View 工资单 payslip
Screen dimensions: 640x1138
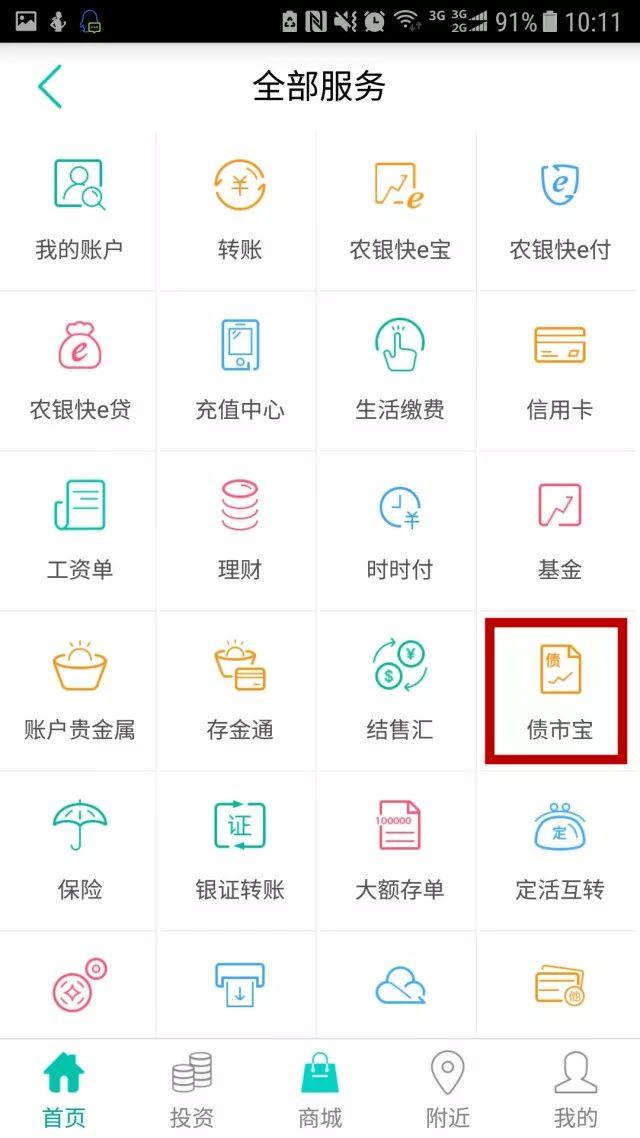pos(78,531)
